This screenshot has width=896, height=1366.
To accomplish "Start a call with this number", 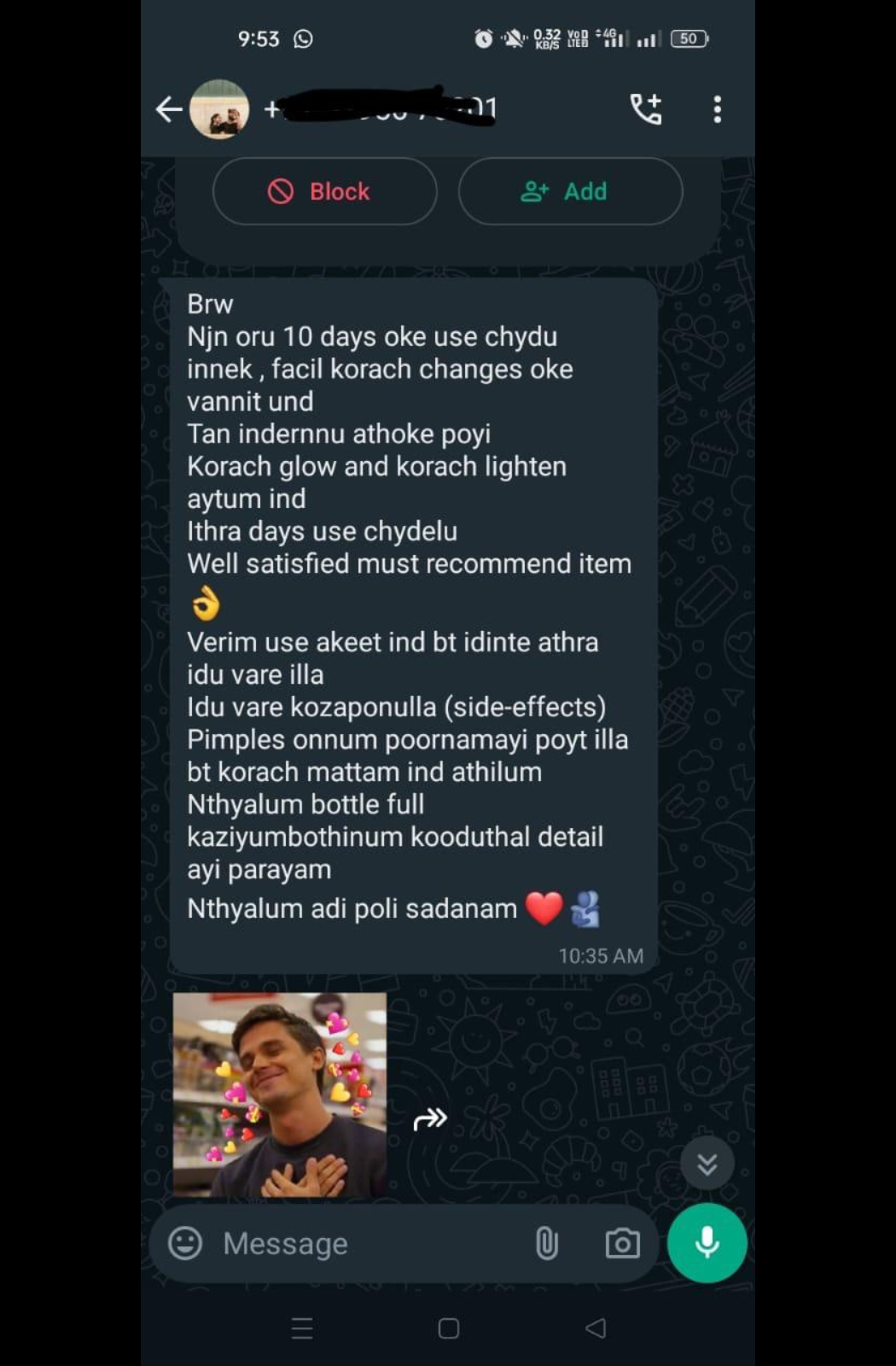I will pos(646,109).
